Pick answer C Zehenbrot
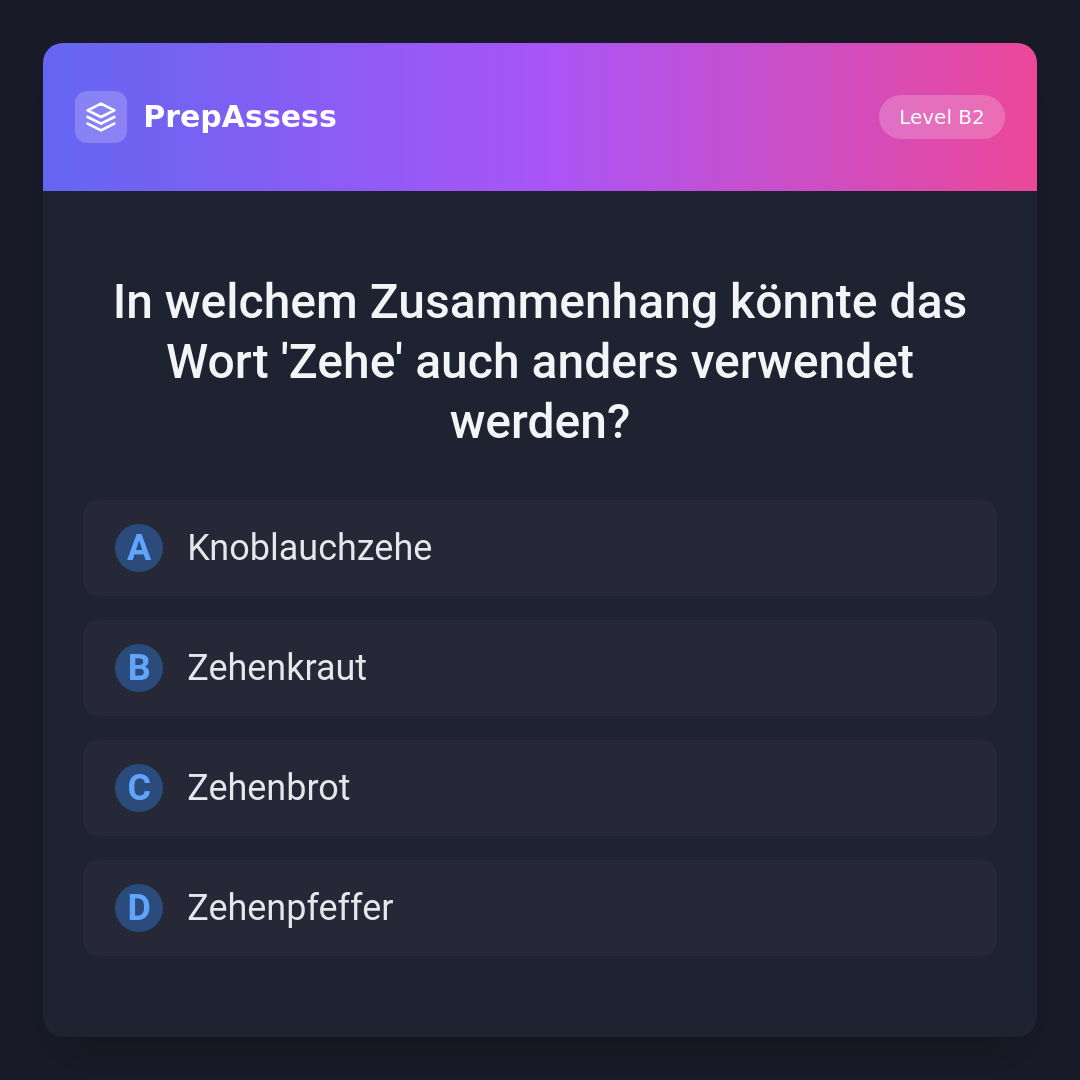Screen dimensions: 1080x1080 click(540, 788)
